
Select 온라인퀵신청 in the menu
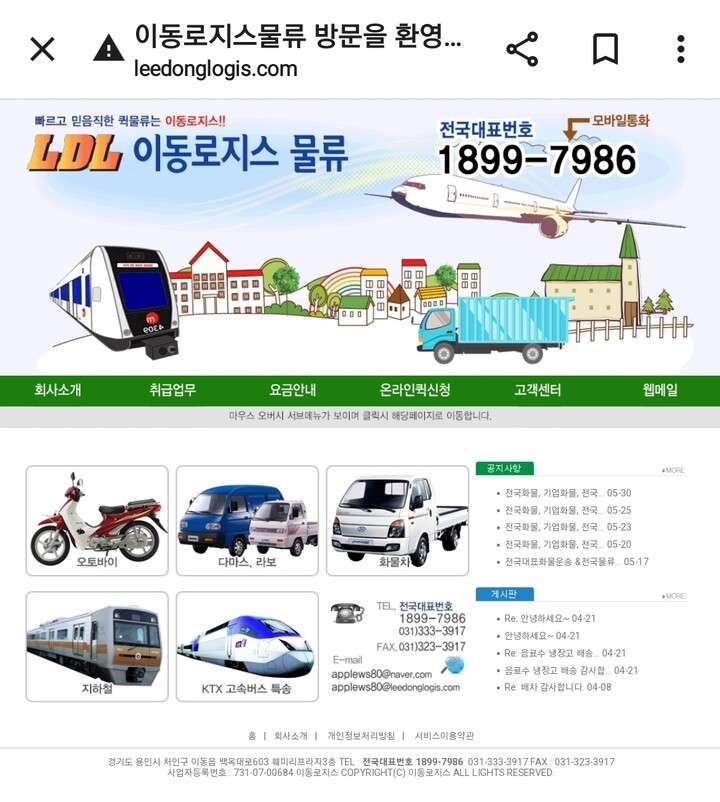[415, 390]
